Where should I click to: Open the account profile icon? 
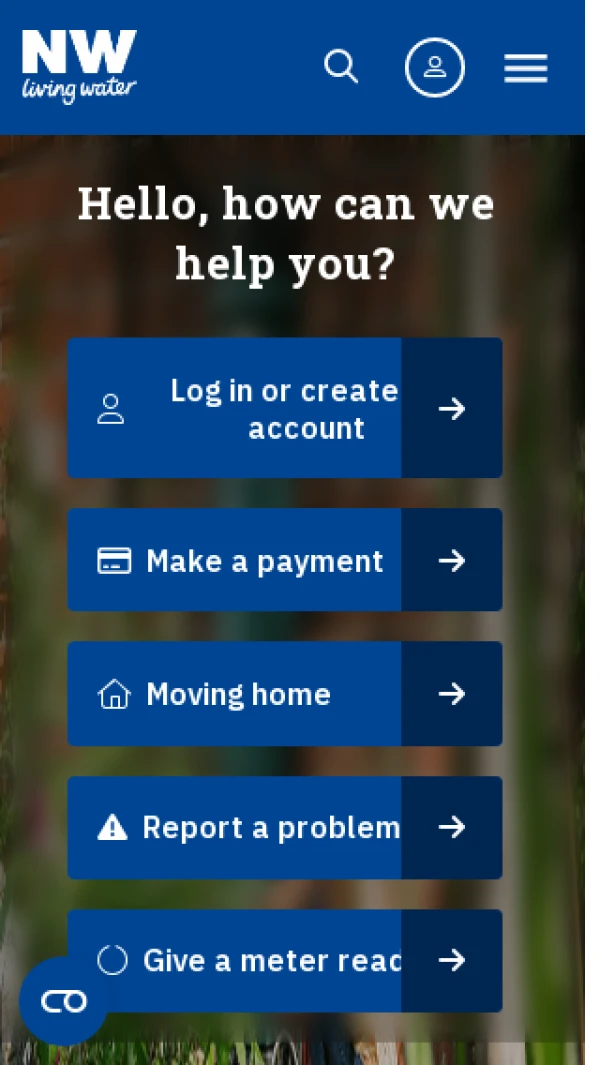click(x=434, y=67)
